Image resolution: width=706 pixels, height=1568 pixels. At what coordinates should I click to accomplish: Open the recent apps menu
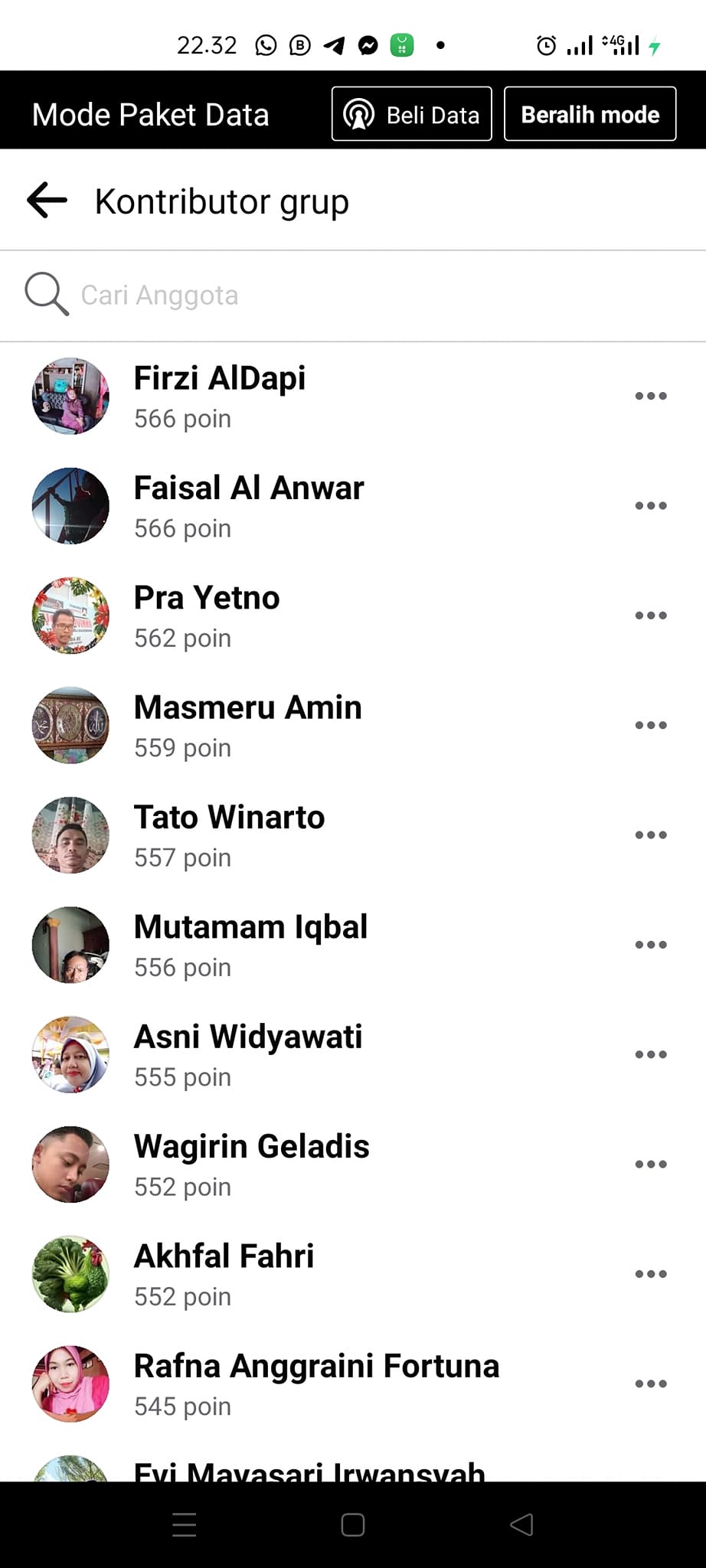pyautogui.click(x=185, y=1525)
